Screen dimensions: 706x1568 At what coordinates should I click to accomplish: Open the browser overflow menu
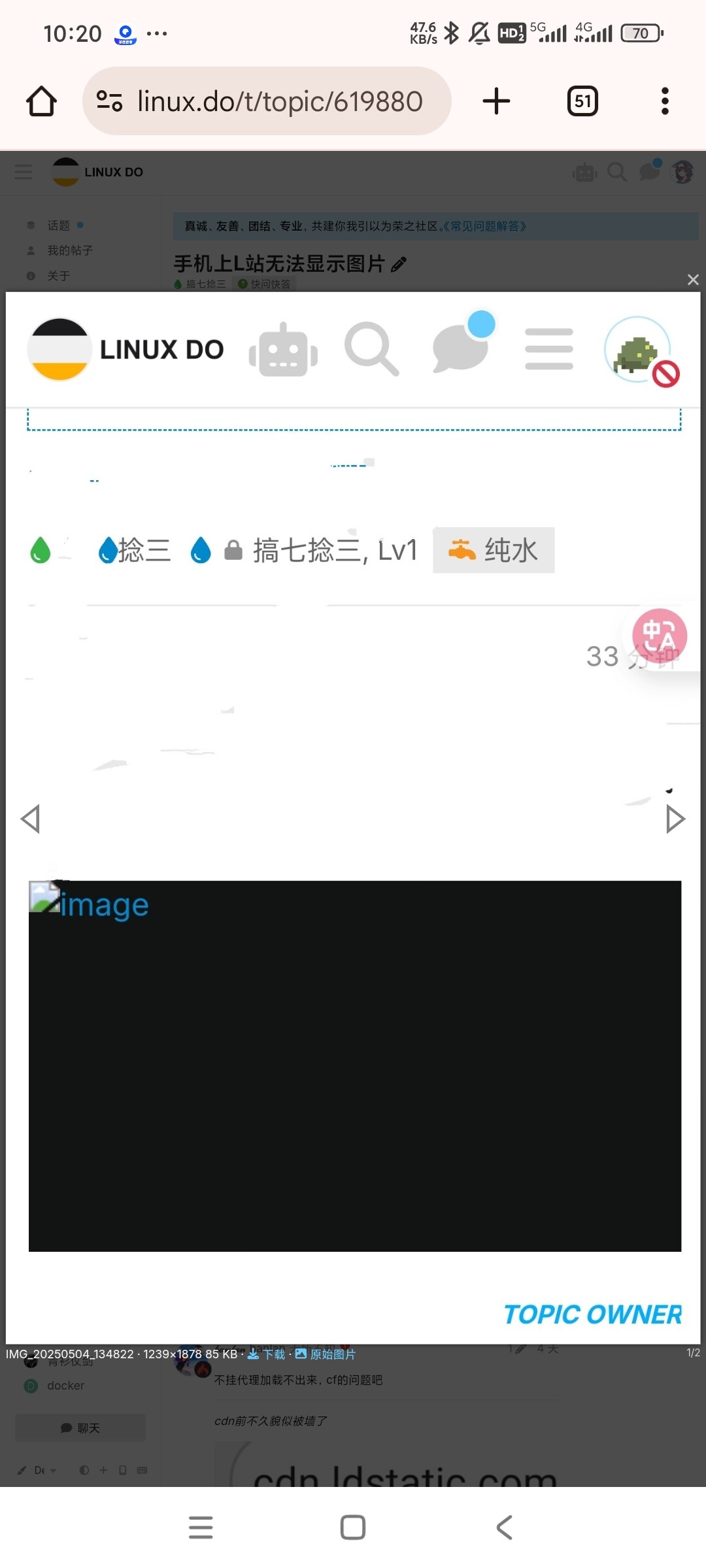point(665,101)
